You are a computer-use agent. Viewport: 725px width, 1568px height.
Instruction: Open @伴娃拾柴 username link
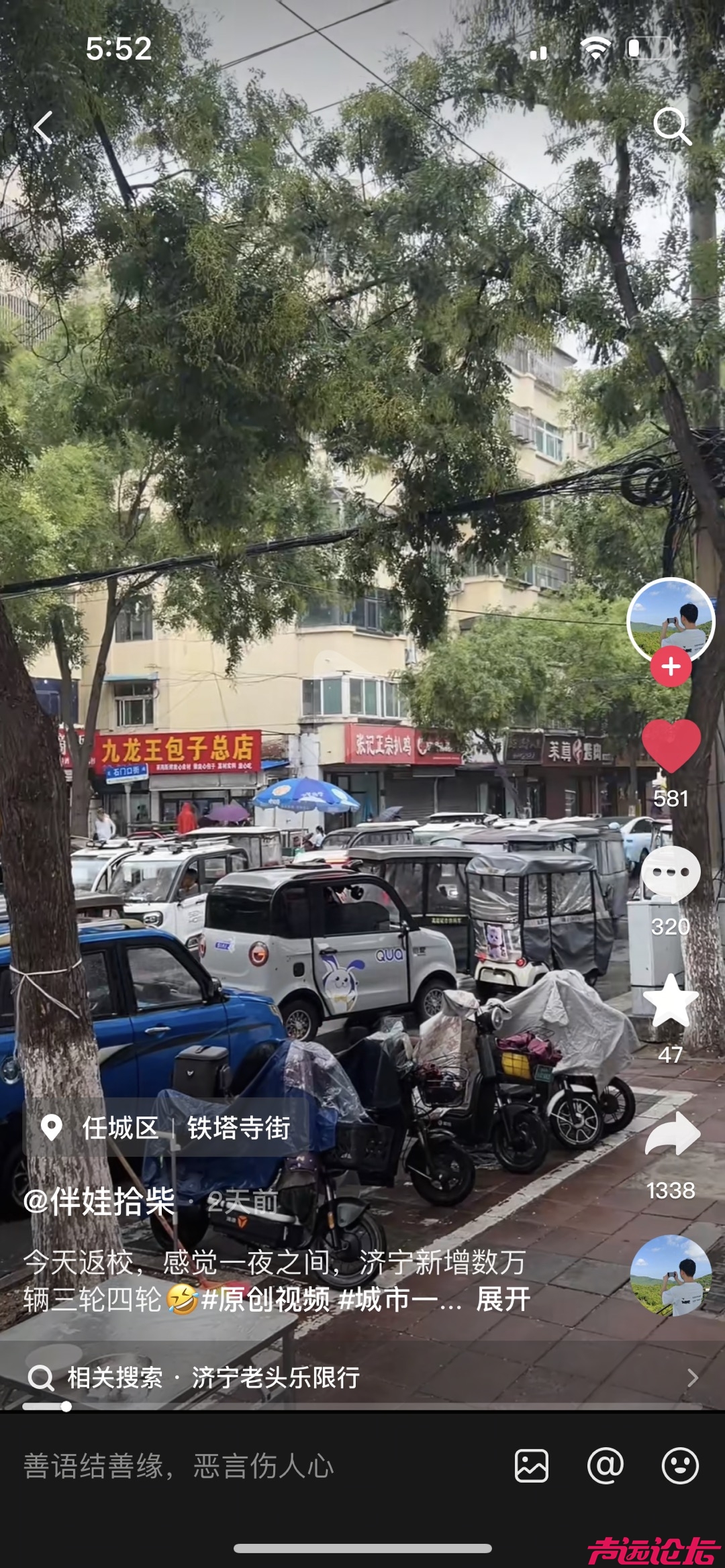pyautogui.click(x=99, y=1201)
